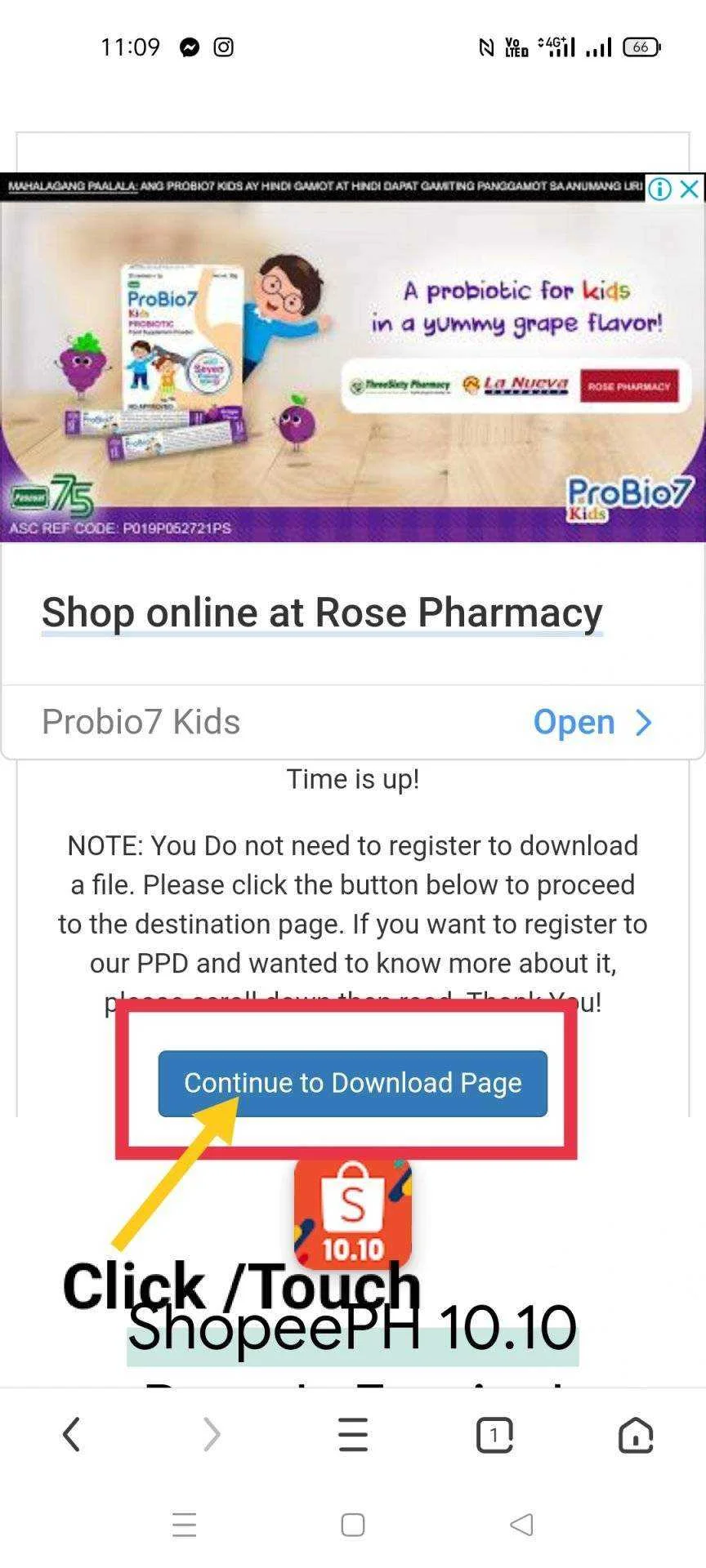
Task: Open the ProBio7 Kids banner image
Action: [352, 358]
